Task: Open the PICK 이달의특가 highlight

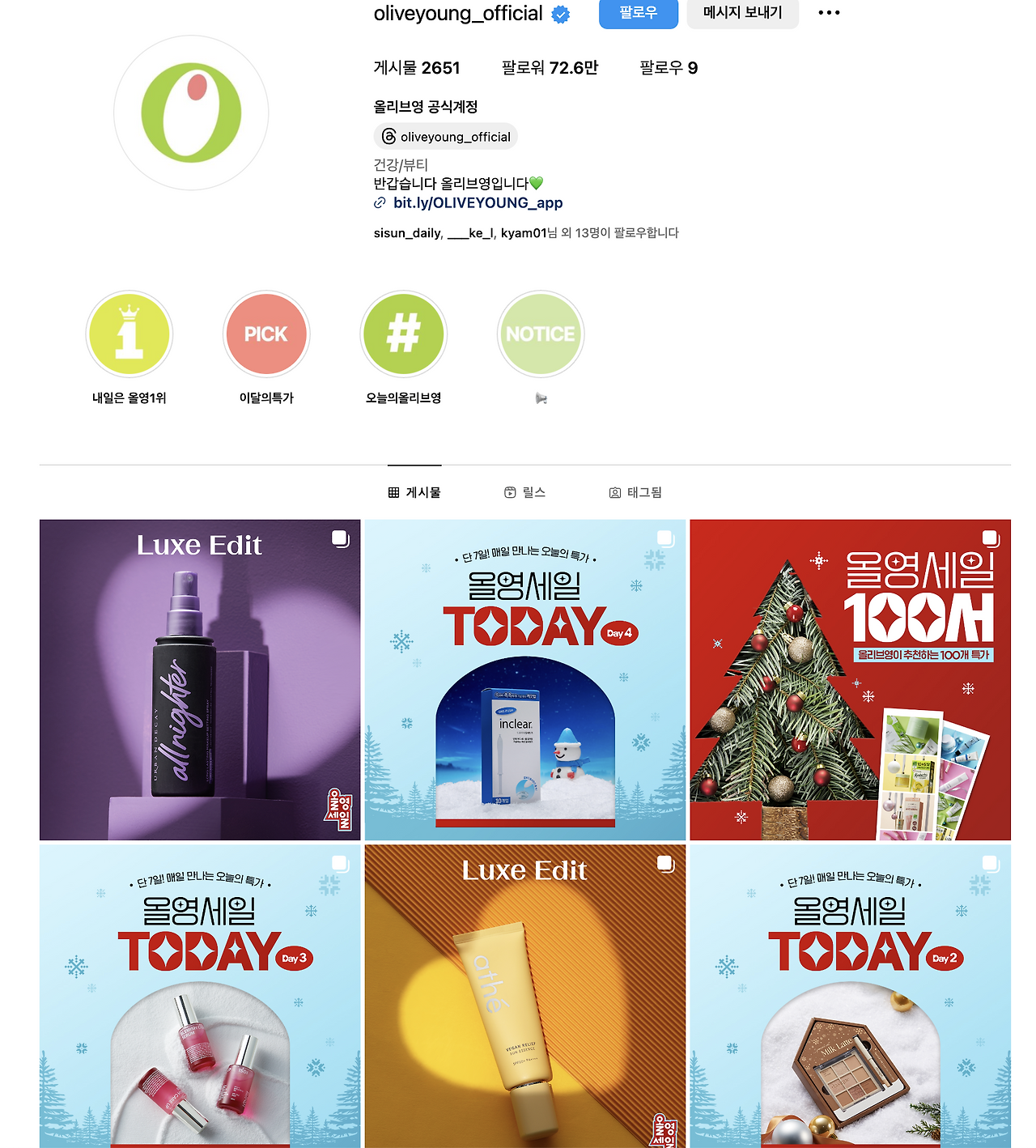Action: tap(266, 334)
